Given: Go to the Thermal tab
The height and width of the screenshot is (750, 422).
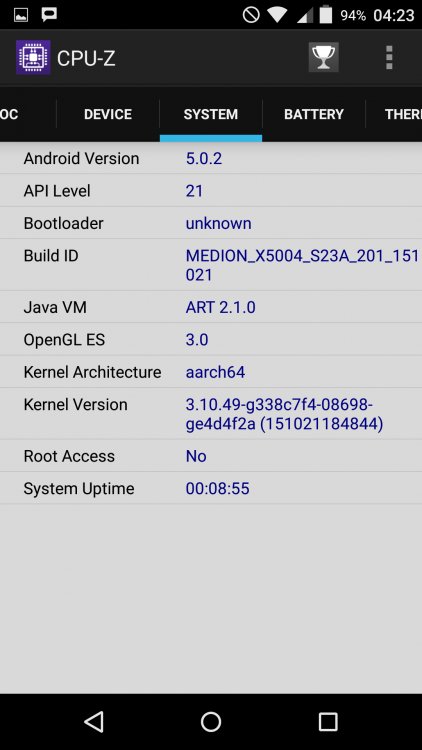Looking at the screenshot, I should [x=394, y=114].
